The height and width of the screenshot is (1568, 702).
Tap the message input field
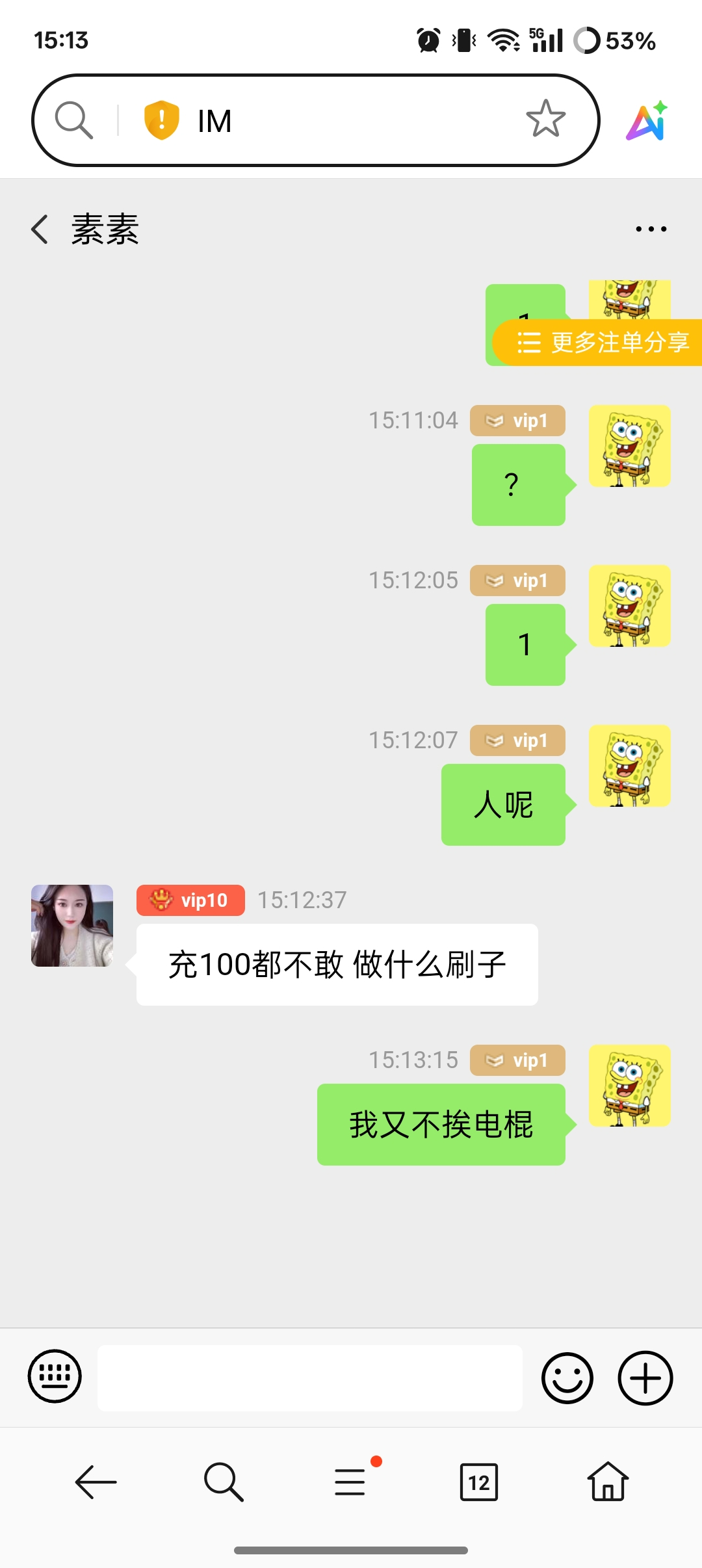coord(310,1378)
